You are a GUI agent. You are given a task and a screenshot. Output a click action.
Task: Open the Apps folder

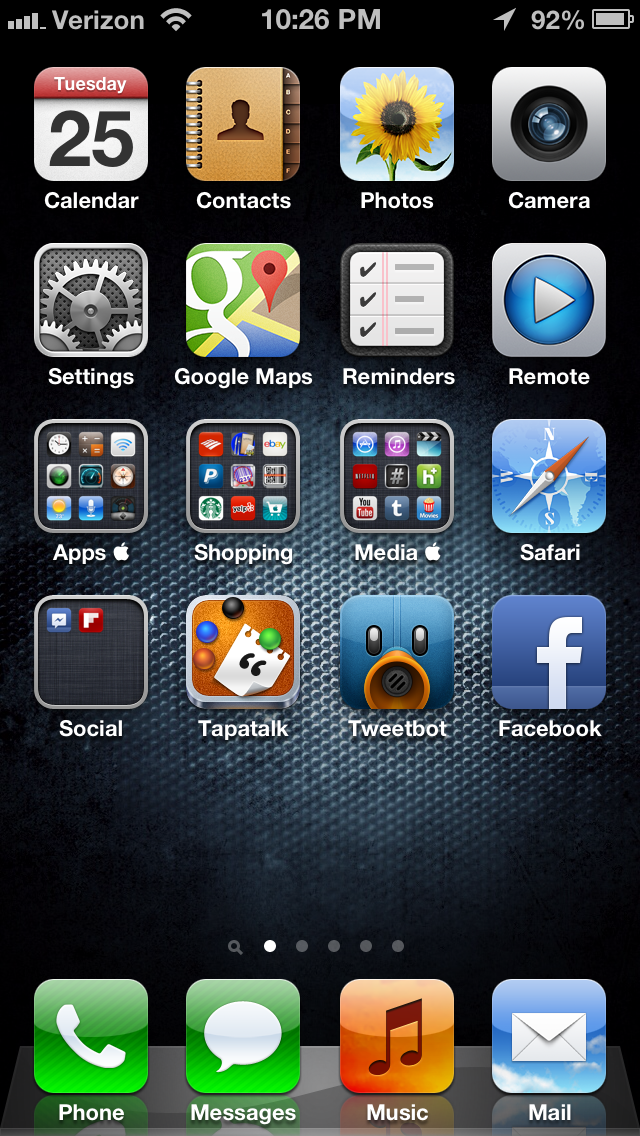(91, 476)
